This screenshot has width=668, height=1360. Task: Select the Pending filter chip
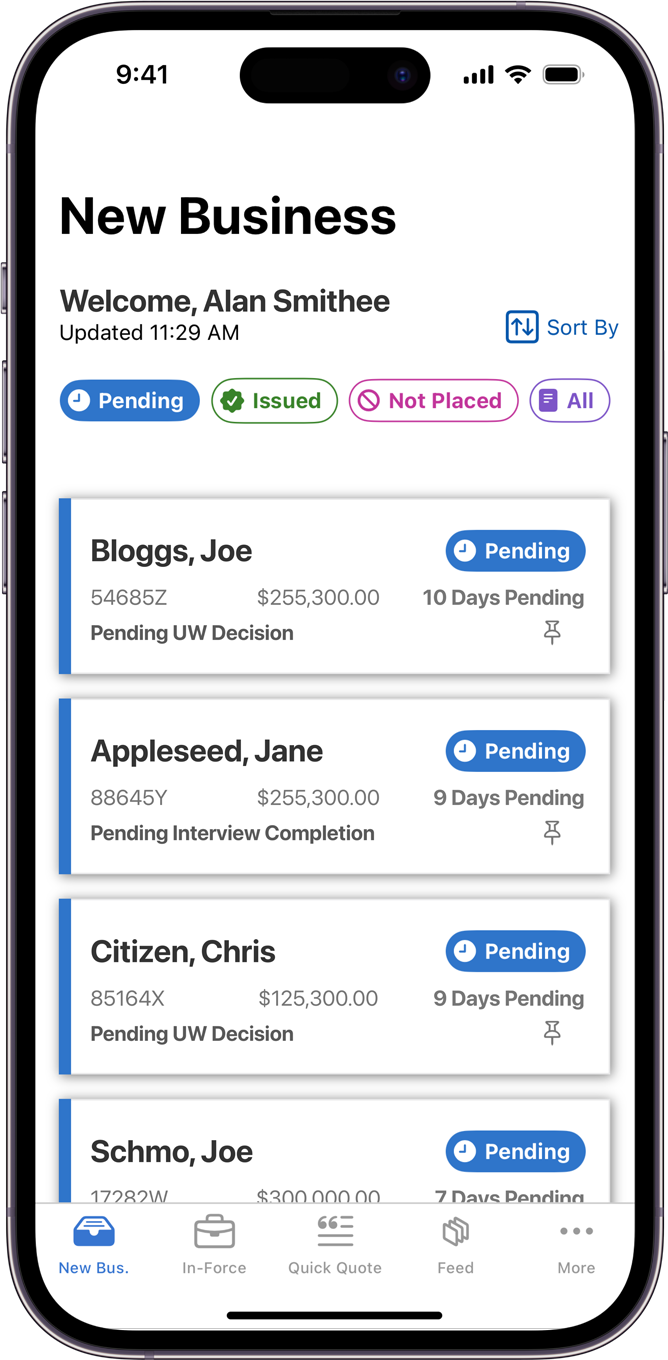[129, 401]
